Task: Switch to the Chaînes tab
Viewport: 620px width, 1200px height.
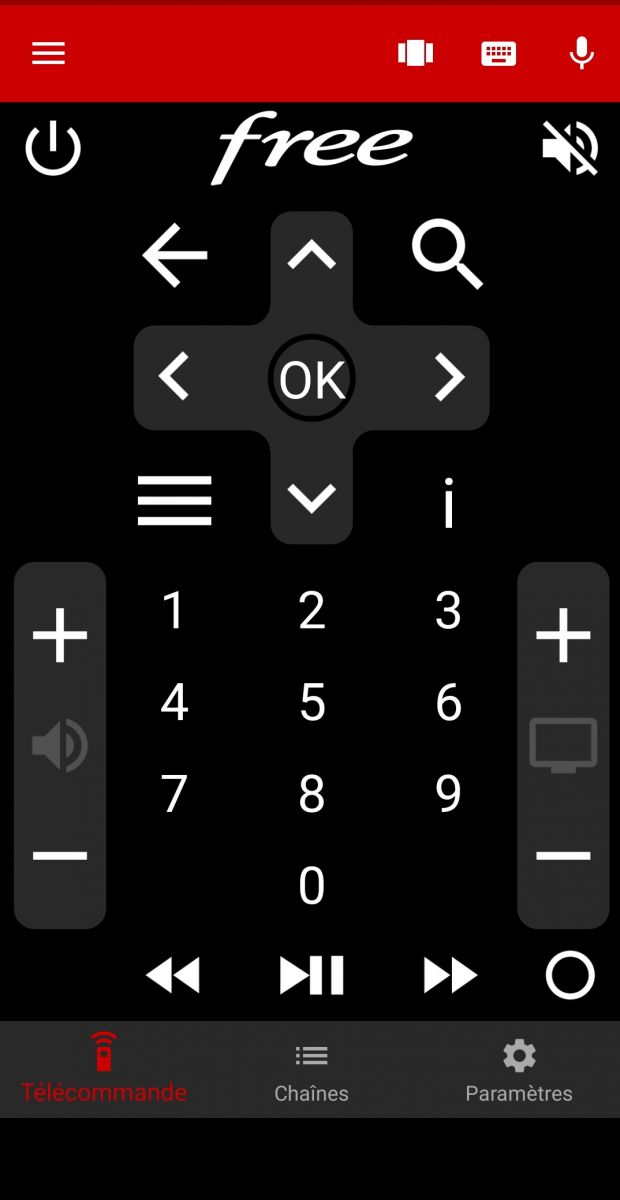Action: click(x=311, y=1071)
